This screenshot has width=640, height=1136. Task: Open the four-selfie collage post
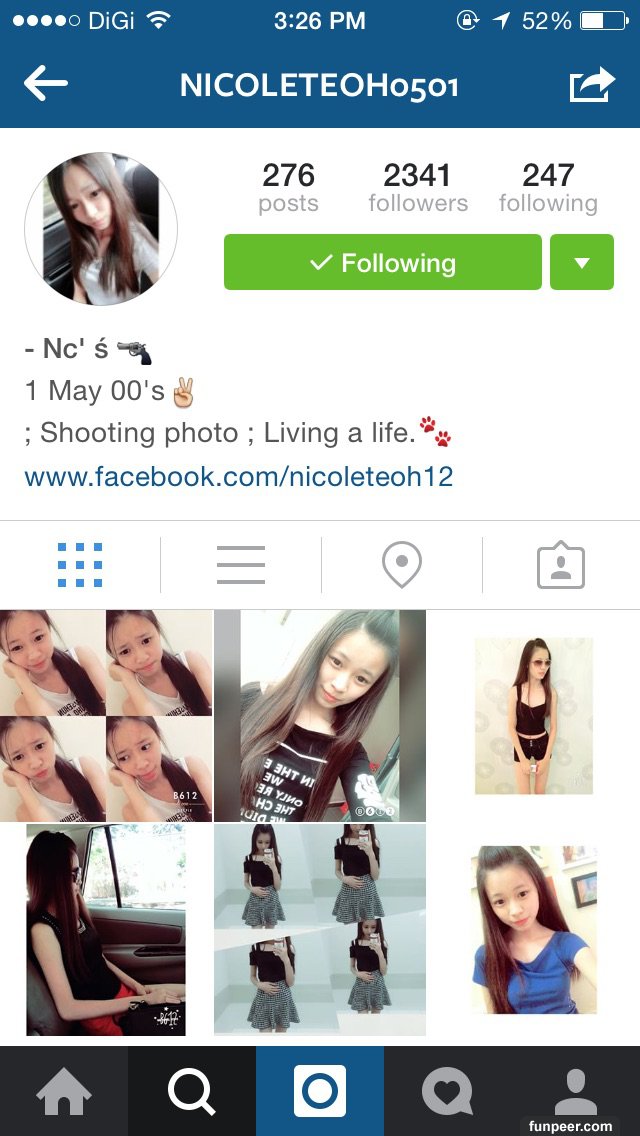pos(106,716)
